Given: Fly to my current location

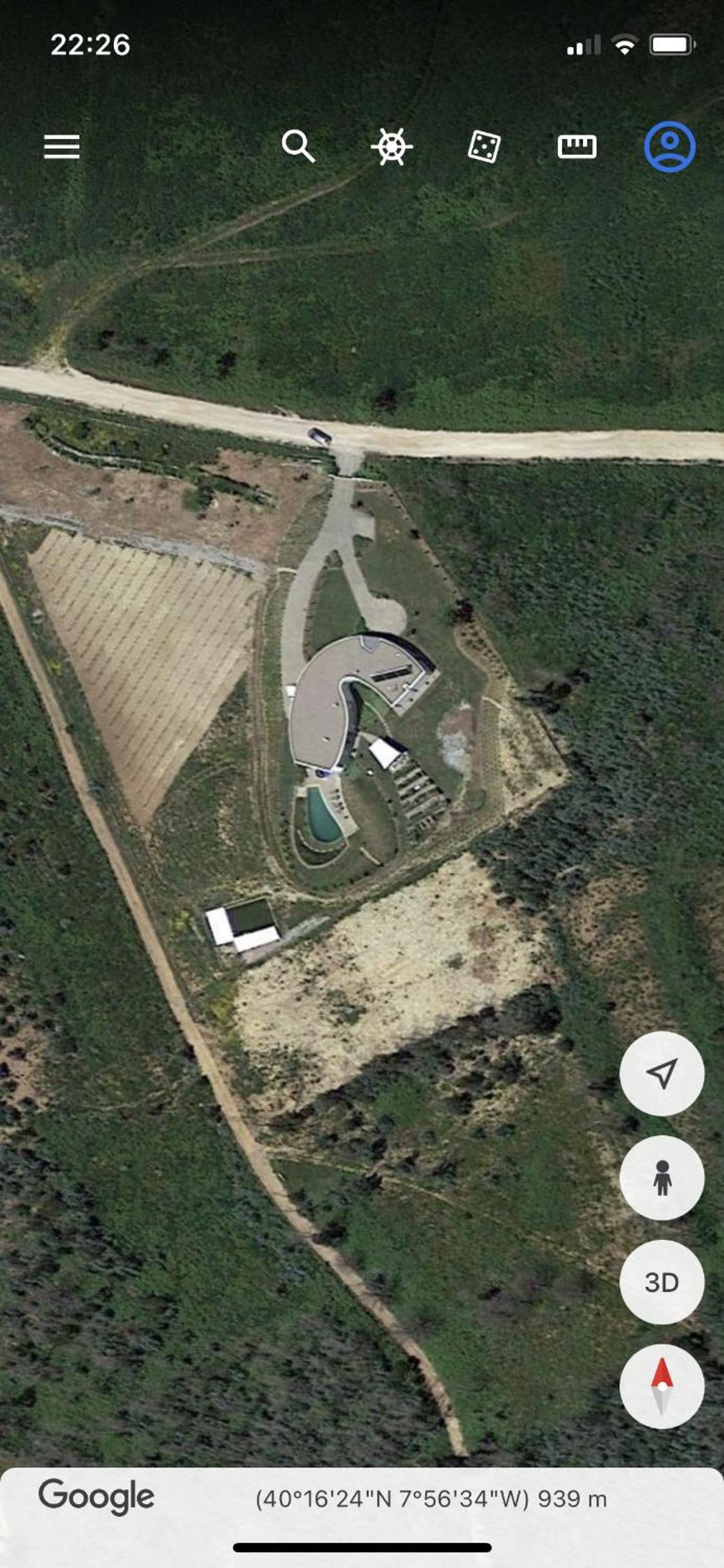Looking at the screenshot, I should click(x=662, y=1073).
